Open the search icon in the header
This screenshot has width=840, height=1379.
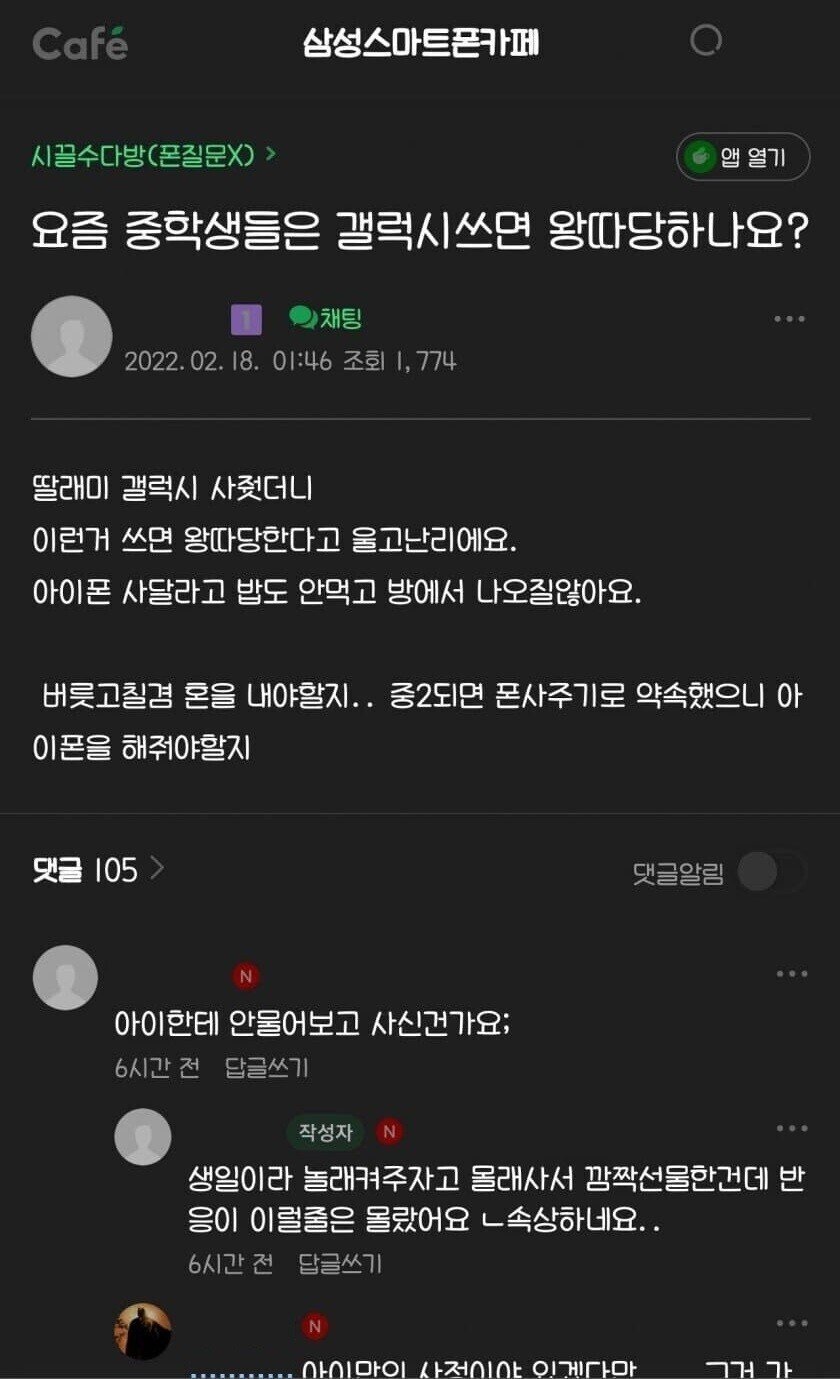[706, 40]
